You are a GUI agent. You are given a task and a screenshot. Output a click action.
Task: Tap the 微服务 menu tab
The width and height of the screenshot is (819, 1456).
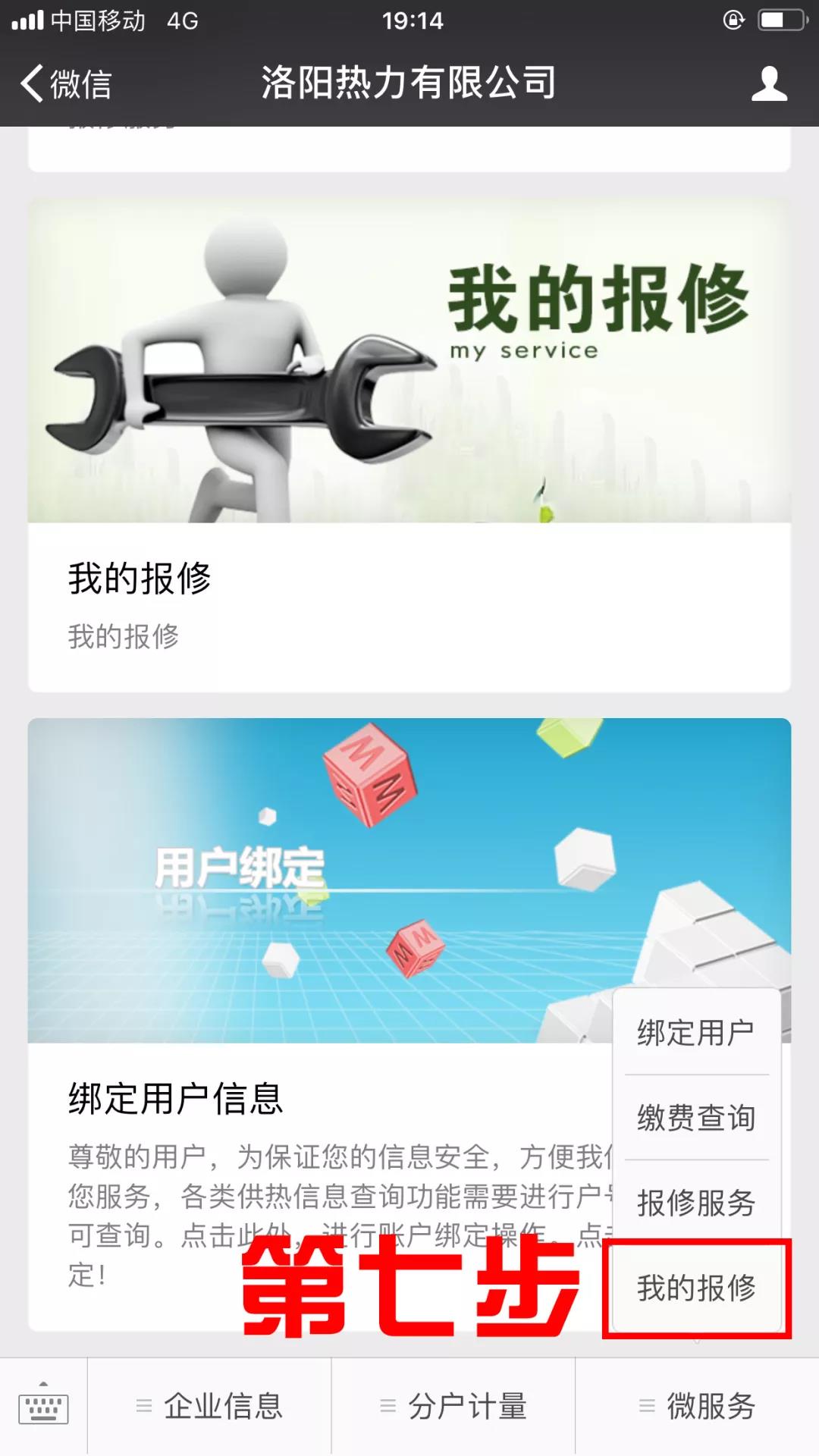pos(698,1407)
